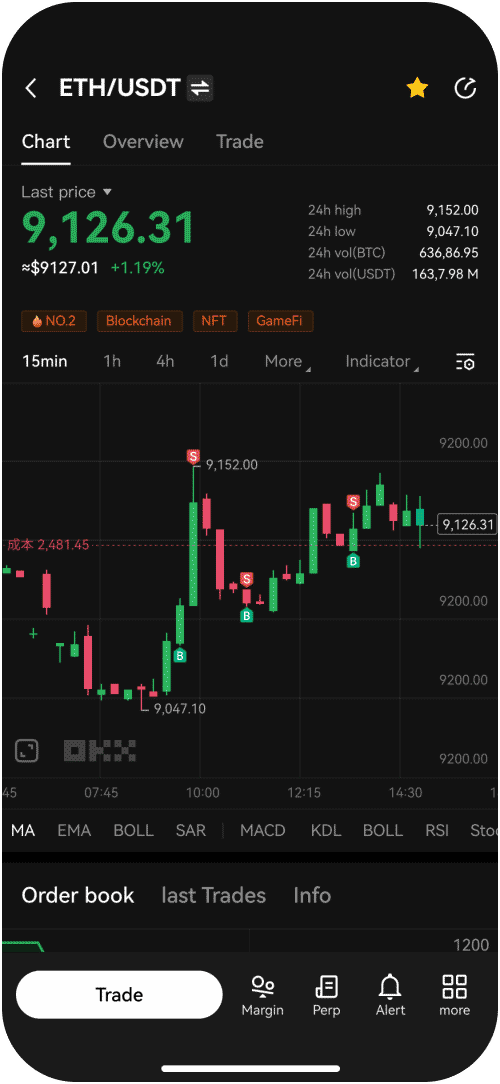Expand the More intervals dropdown
500x1084 pixels.
point(288,362)
